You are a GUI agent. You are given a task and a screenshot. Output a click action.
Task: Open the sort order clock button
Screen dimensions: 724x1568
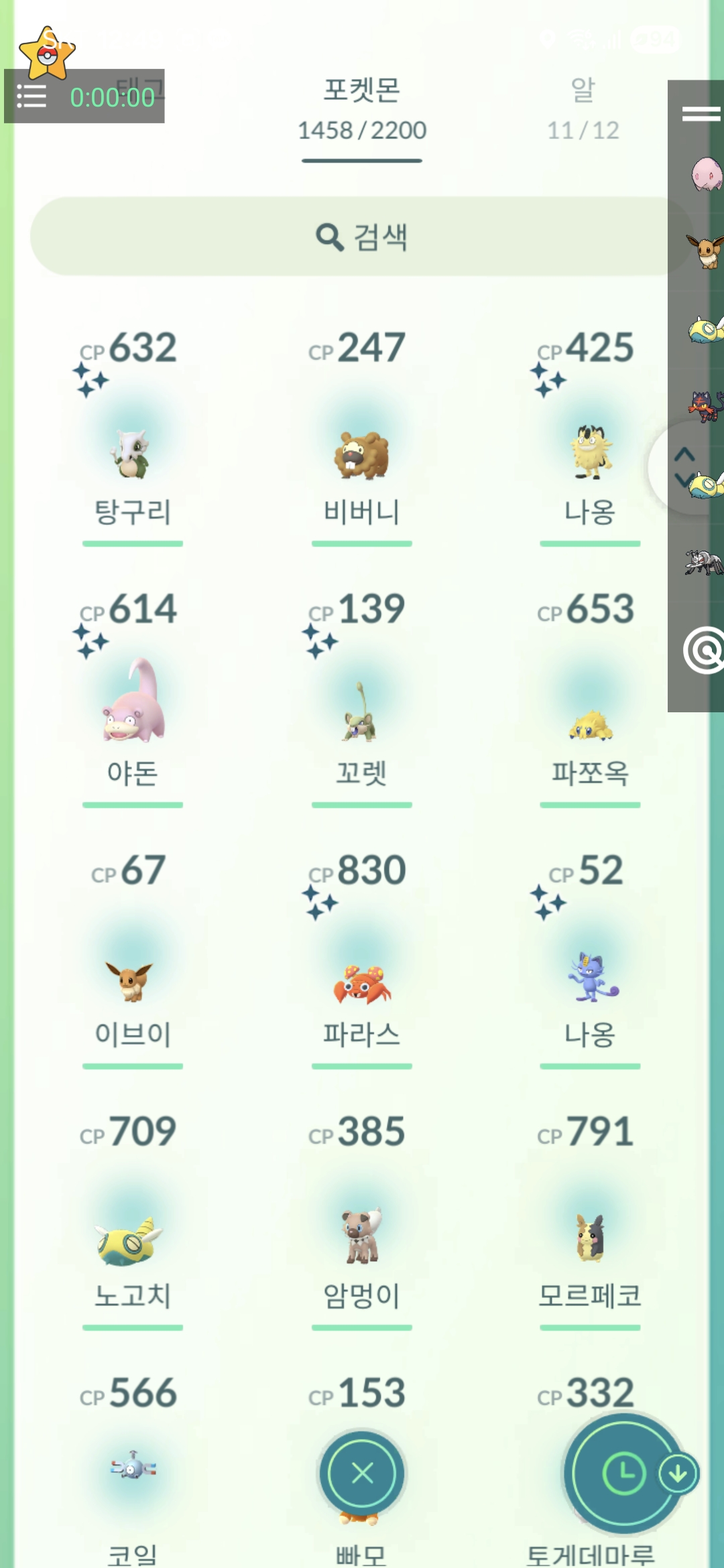623,1473
